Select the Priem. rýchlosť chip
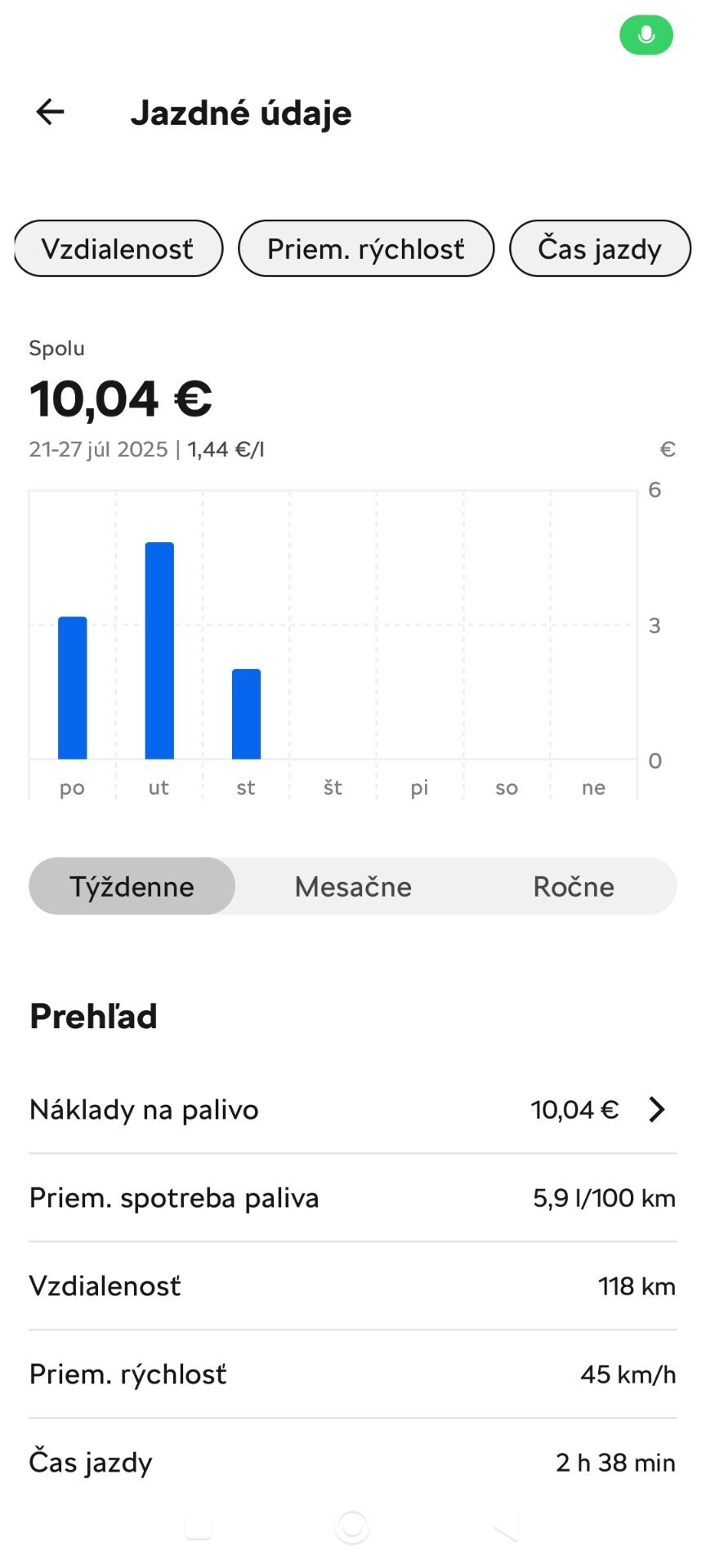The height and width of the screenshot is (1568, 706). 366,248
